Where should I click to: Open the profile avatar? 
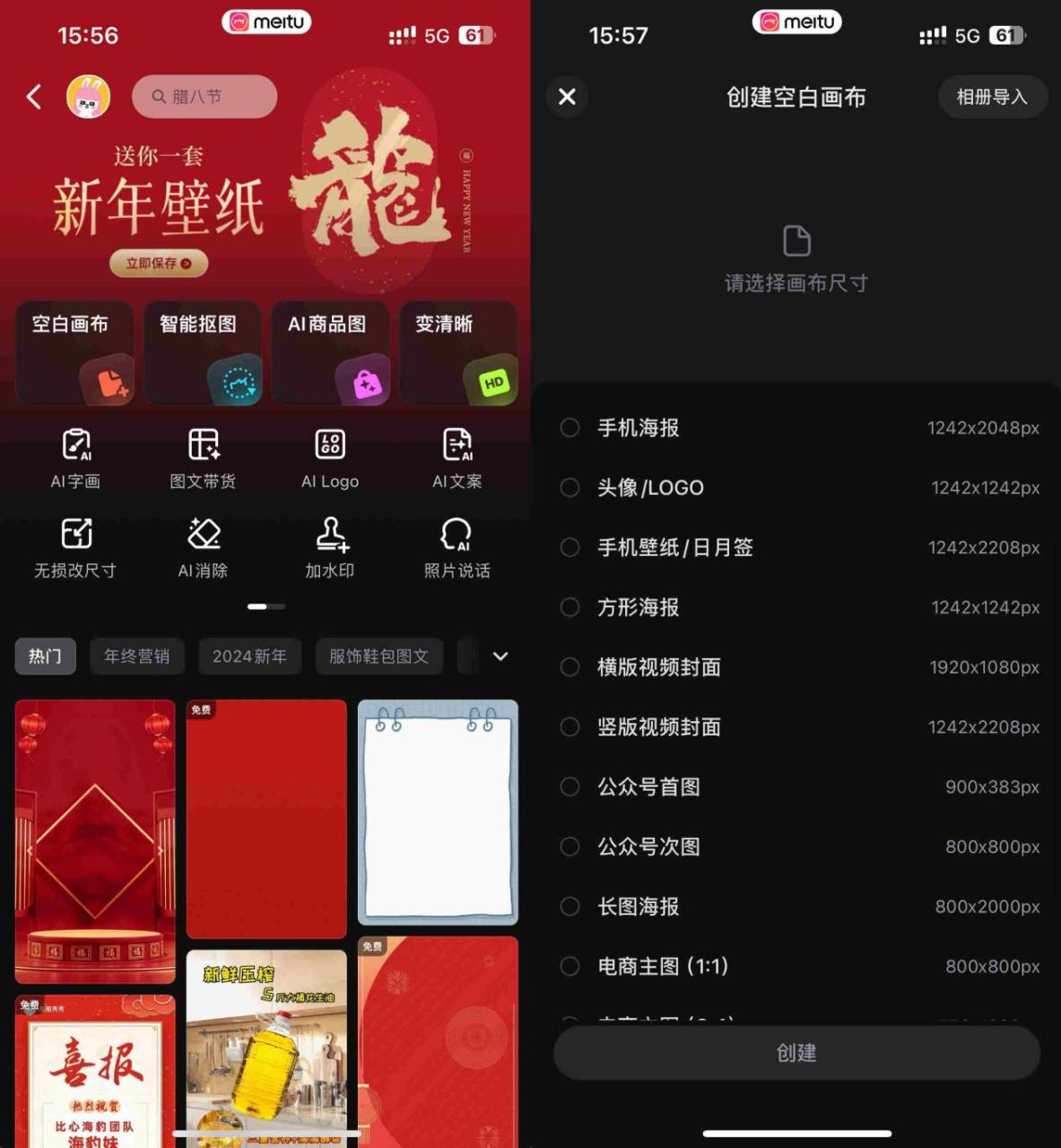tap(89, 97)
